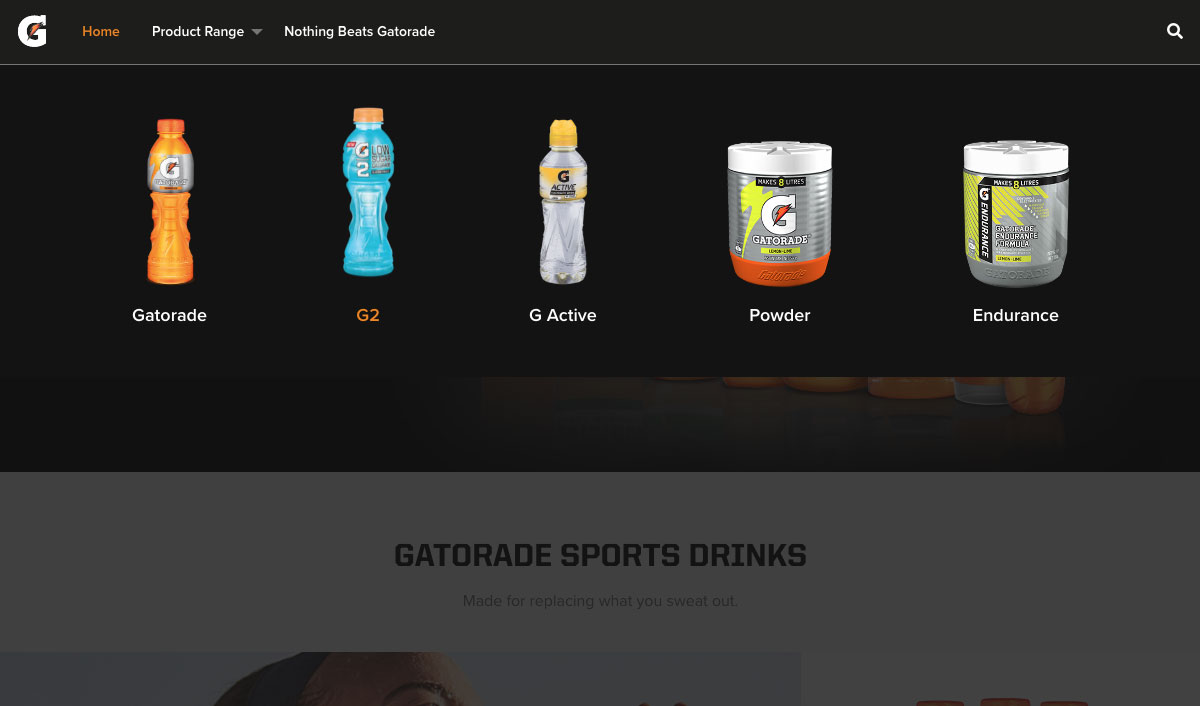
Task: Select the Gatorade bottle product
Action: (170, 205)
